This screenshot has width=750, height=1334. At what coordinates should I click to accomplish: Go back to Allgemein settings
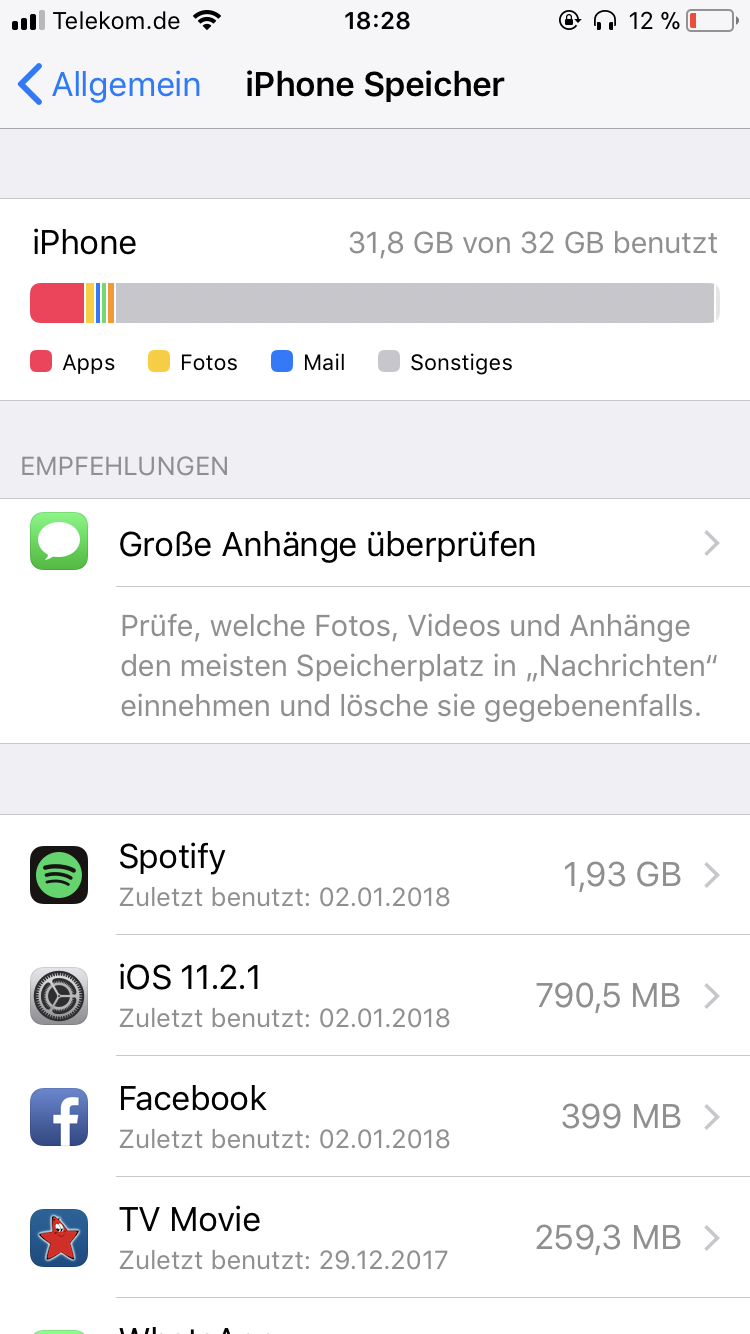pyautogui.click(x=110, y=85)
